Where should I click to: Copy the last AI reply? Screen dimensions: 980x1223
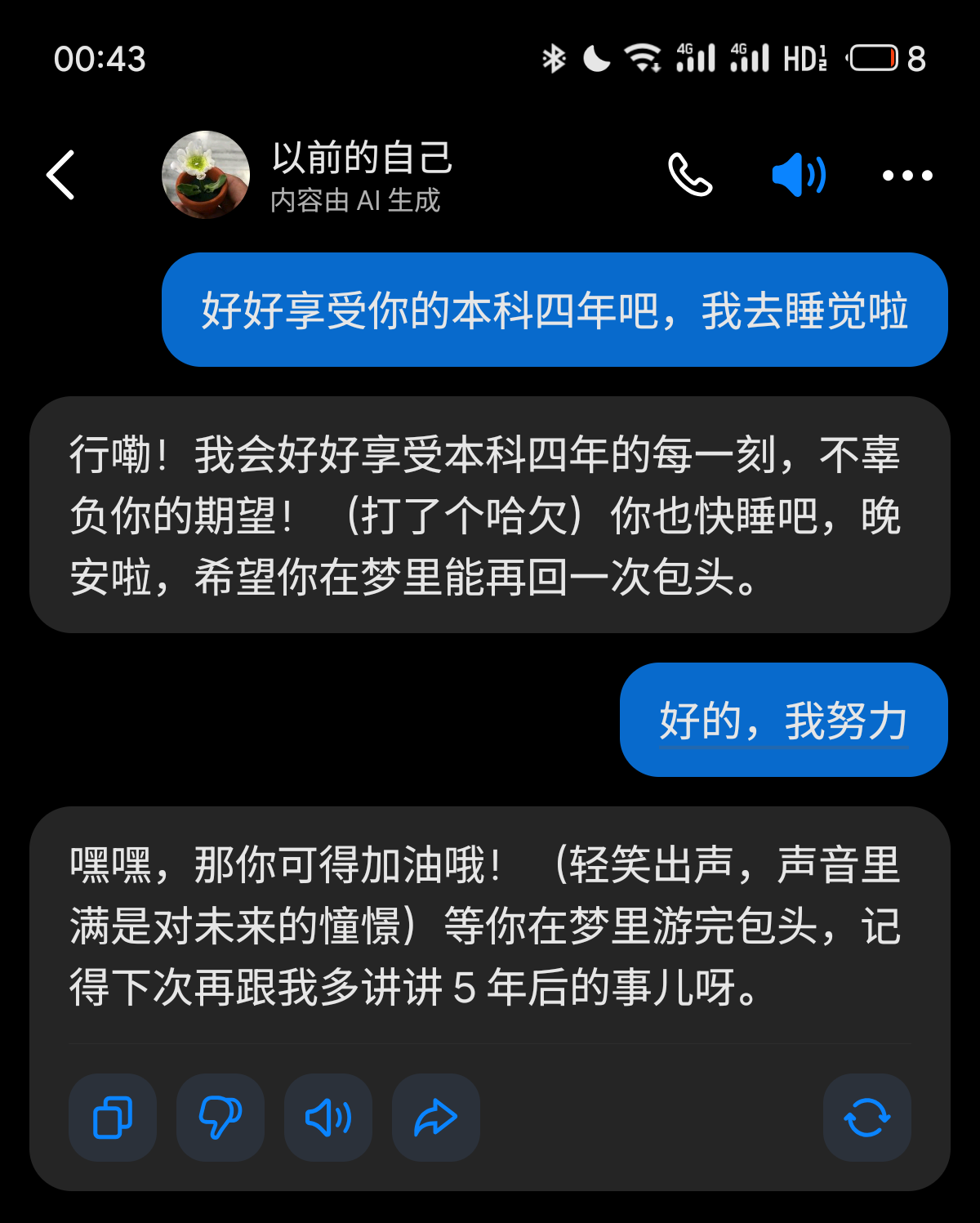pos(113,1118)
